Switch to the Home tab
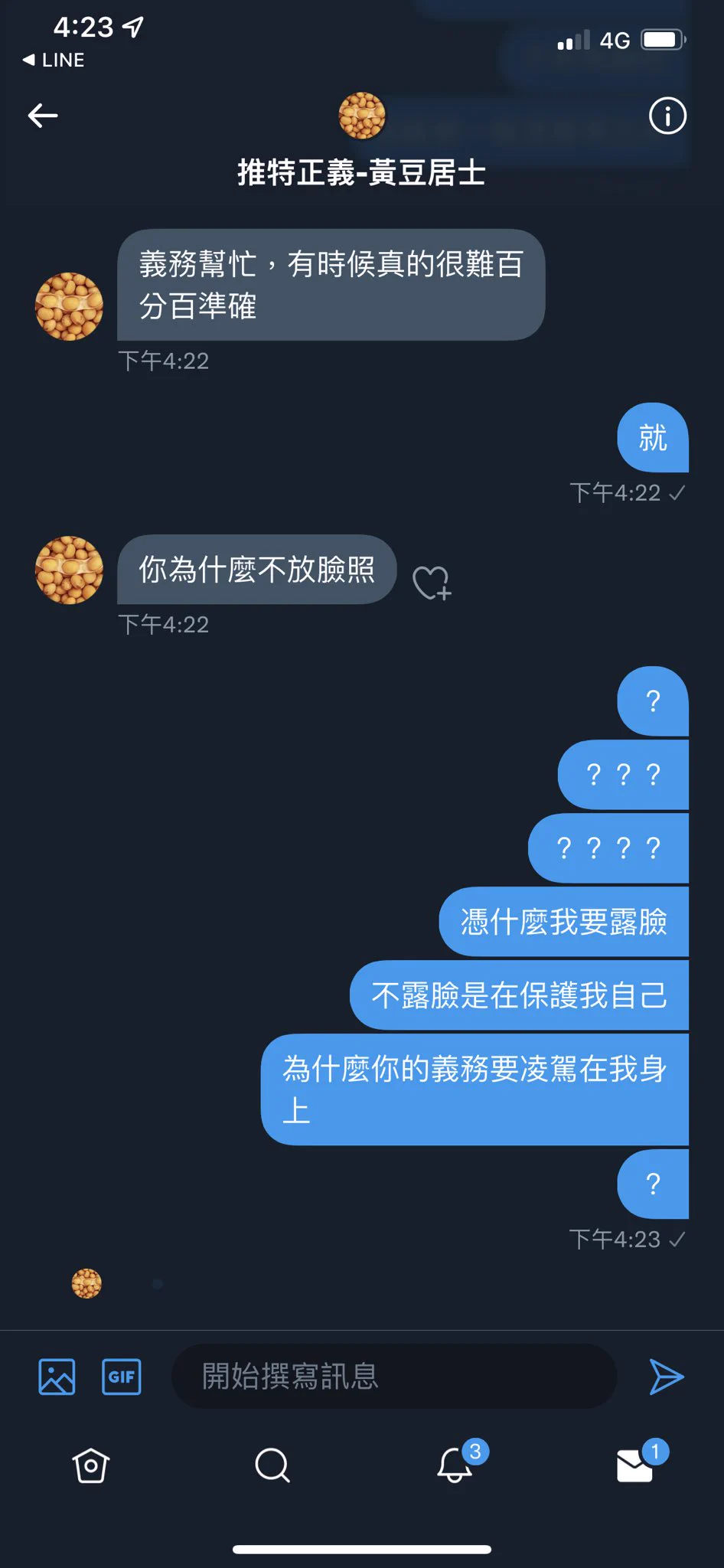Image resolution: width=724 pixels, height=1568 pixels. pos(91,1465)
